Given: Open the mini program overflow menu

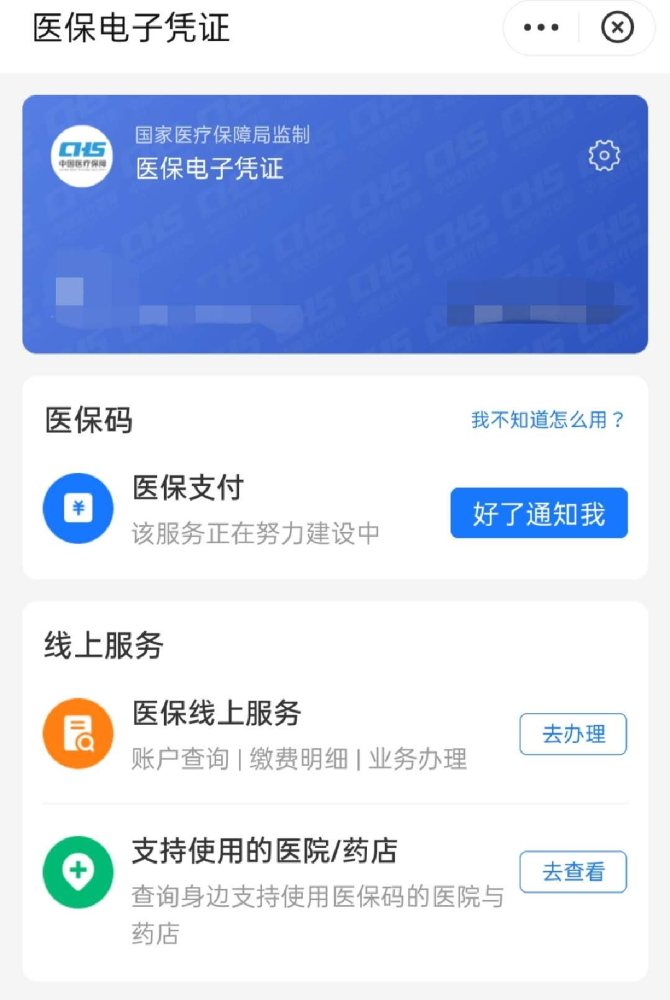Looking at the screenshot, I should [x=541, y=28].
